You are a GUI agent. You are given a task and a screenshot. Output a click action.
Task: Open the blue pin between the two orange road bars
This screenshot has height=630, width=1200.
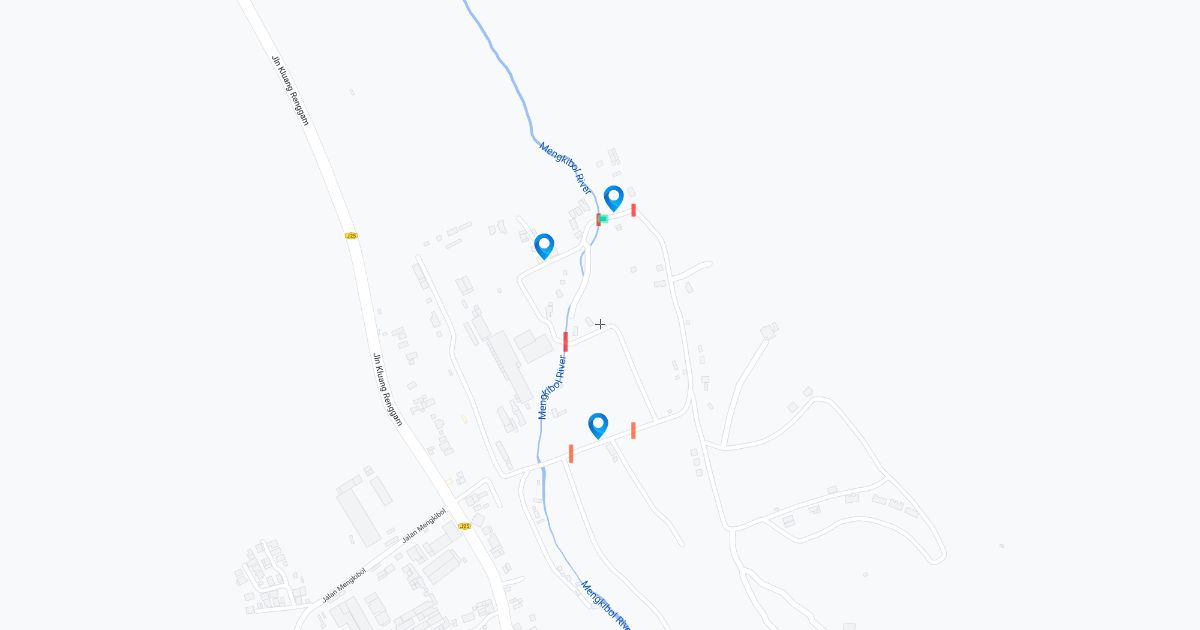(598, 426)
